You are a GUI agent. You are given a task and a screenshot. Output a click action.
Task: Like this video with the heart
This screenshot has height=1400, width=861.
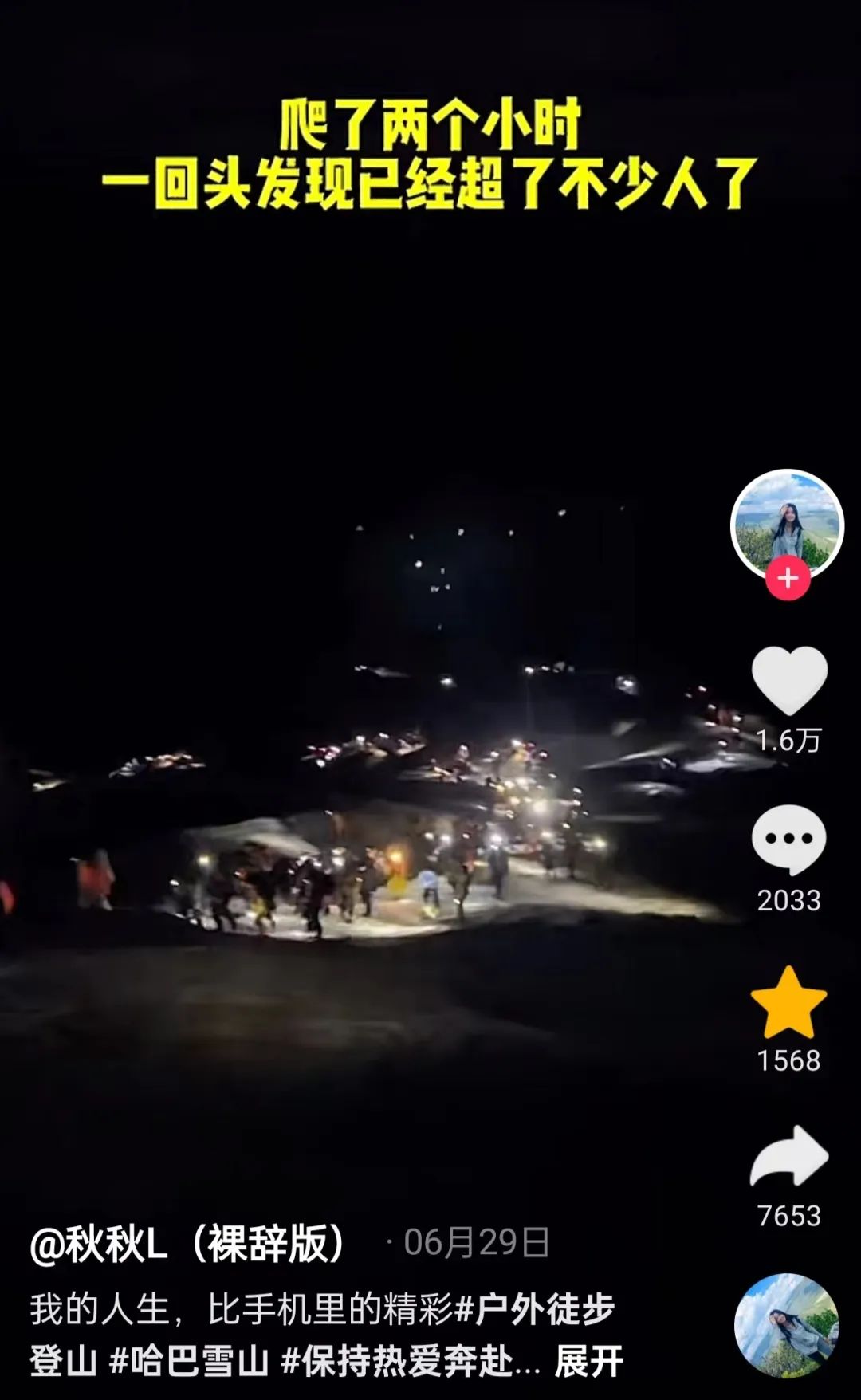click(788, 680)
